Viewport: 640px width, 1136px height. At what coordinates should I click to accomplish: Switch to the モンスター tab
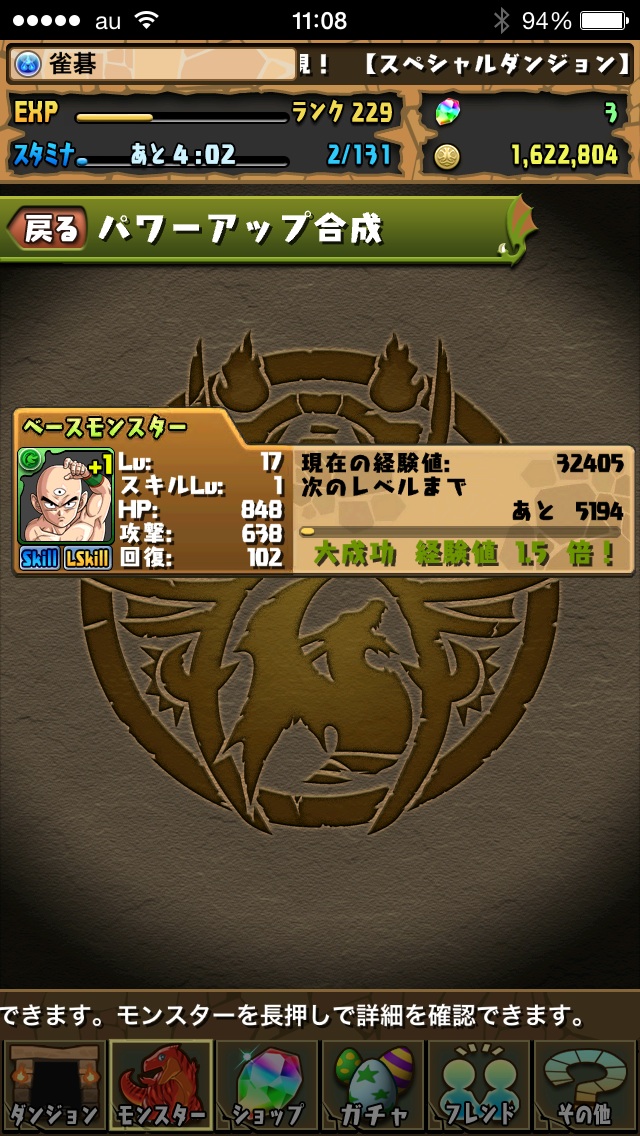pos(161,1086)
